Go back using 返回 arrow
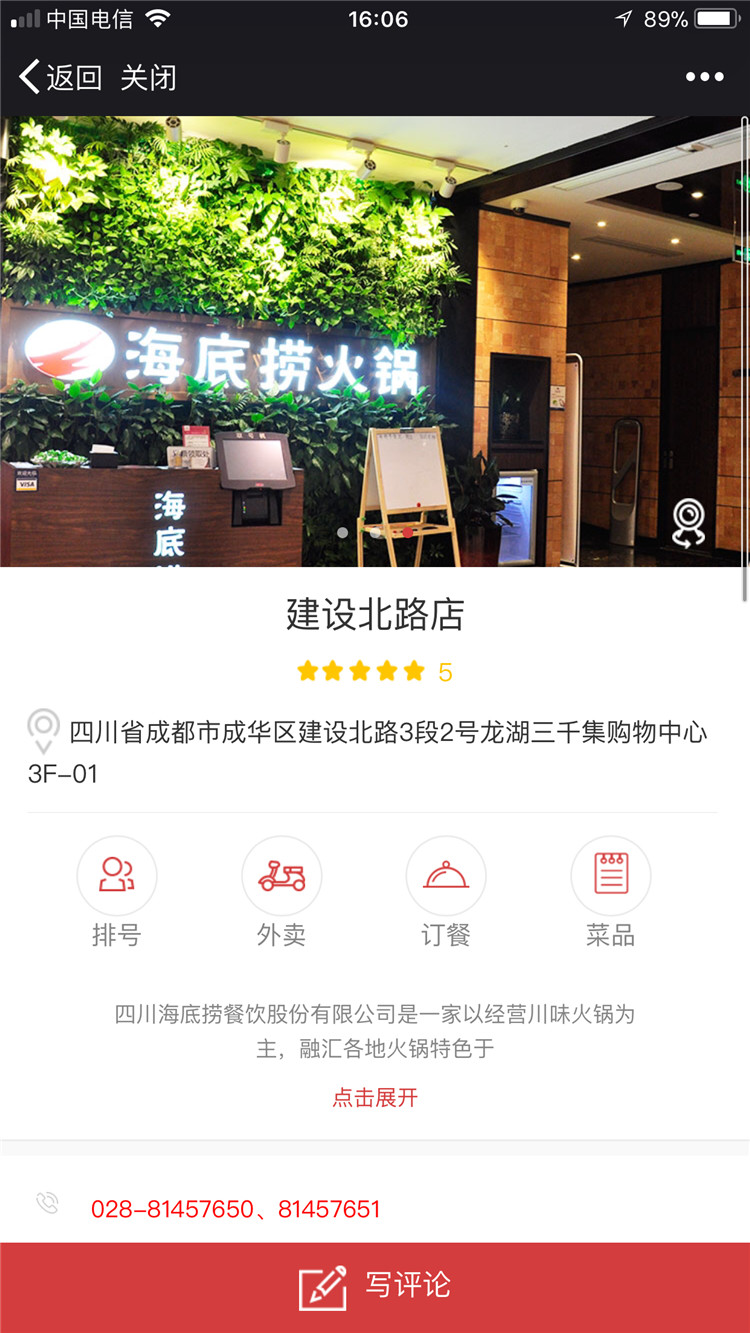The height and width of the screenshot is (1333, 750). point(60,78)
